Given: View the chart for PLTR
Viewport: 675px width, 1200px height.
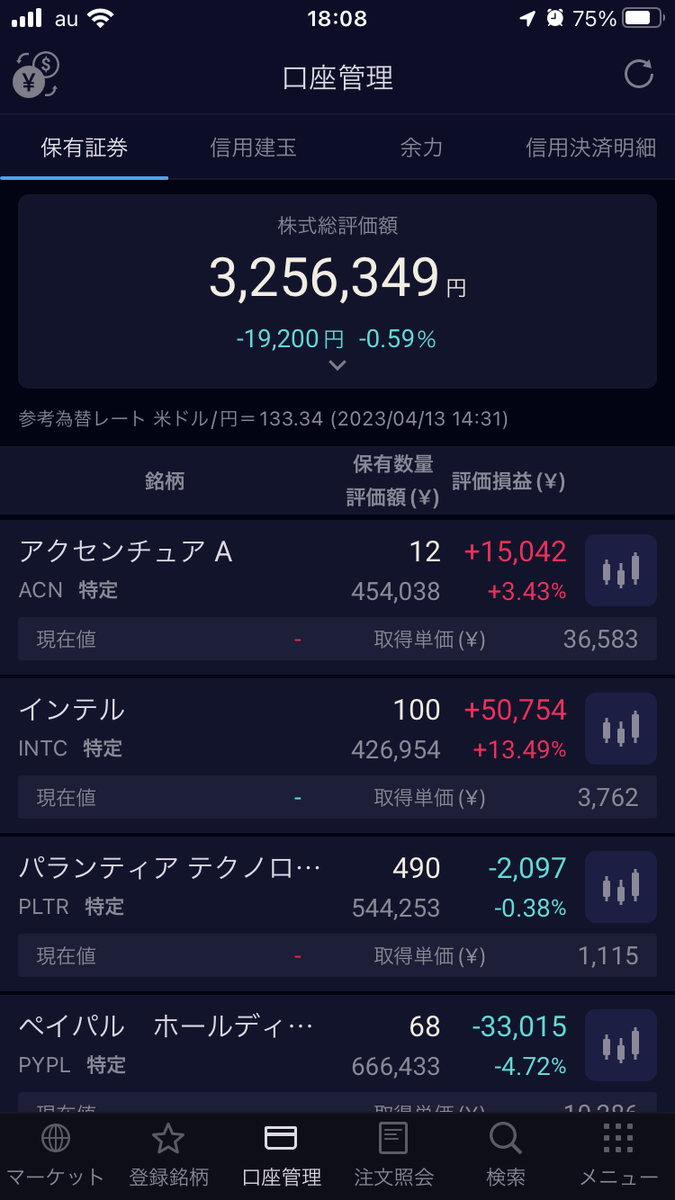Looking at the screenshot, I should coord(620,887).
